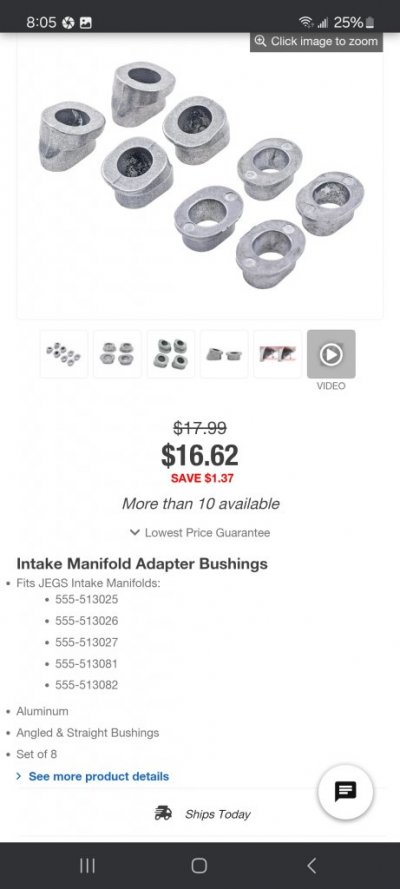This screenshot has width=400, height=889.
Task: Open the main bushings product image
Action: click(199, 176)
